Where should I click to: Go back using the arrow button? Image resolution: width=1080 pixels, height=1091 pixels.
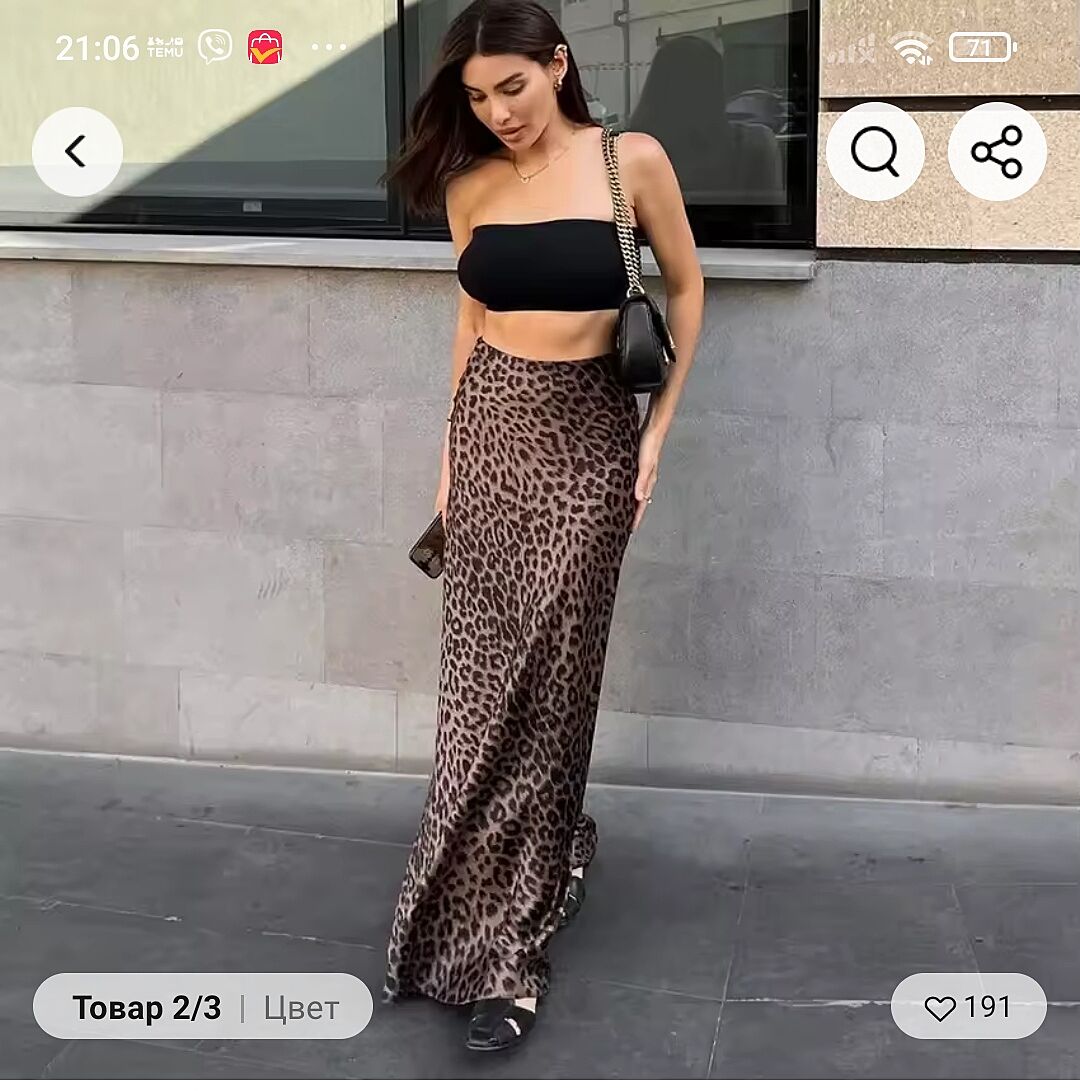(77, 152)
